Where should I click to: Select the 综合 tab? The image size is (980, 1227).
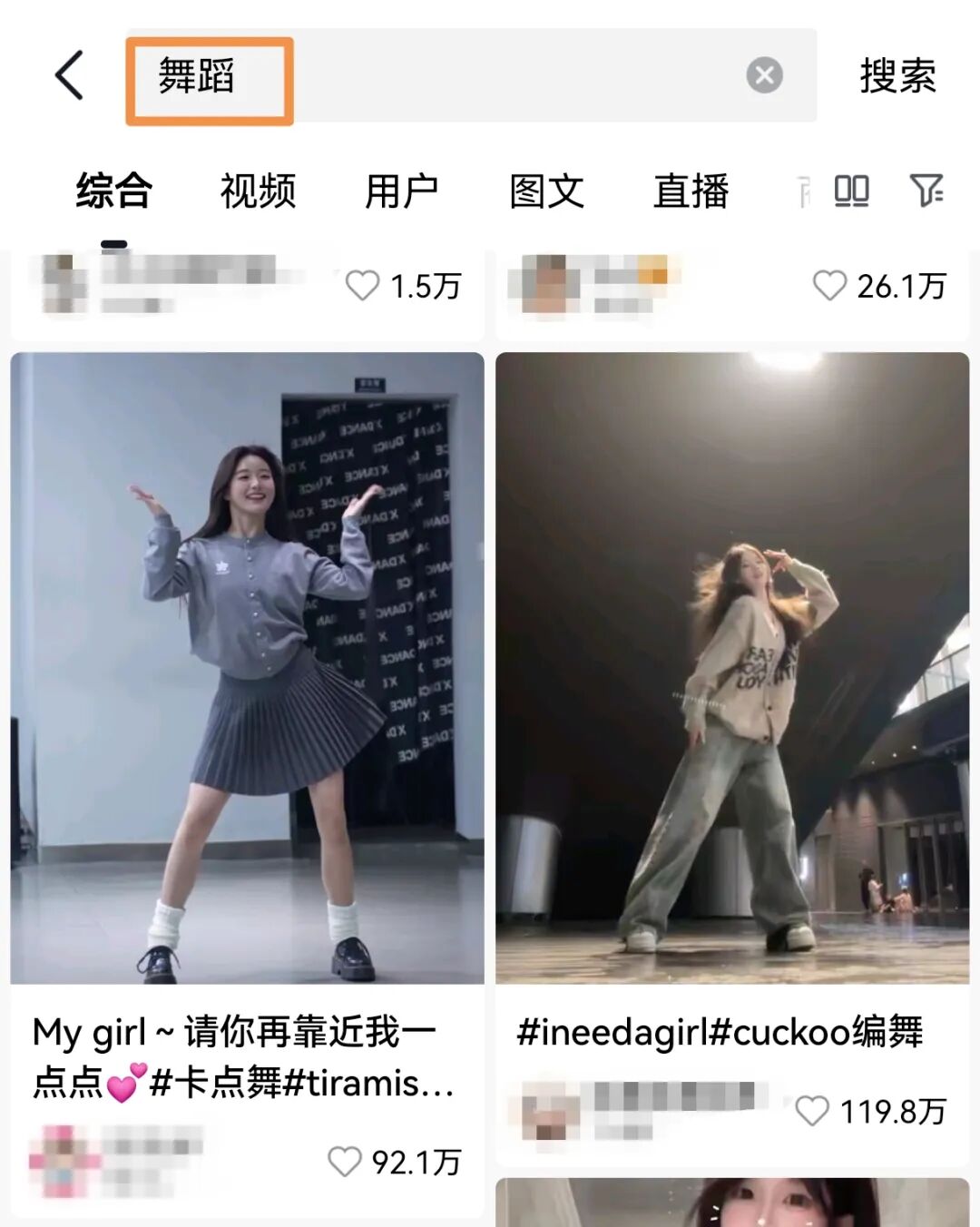[x=113, y=191]
